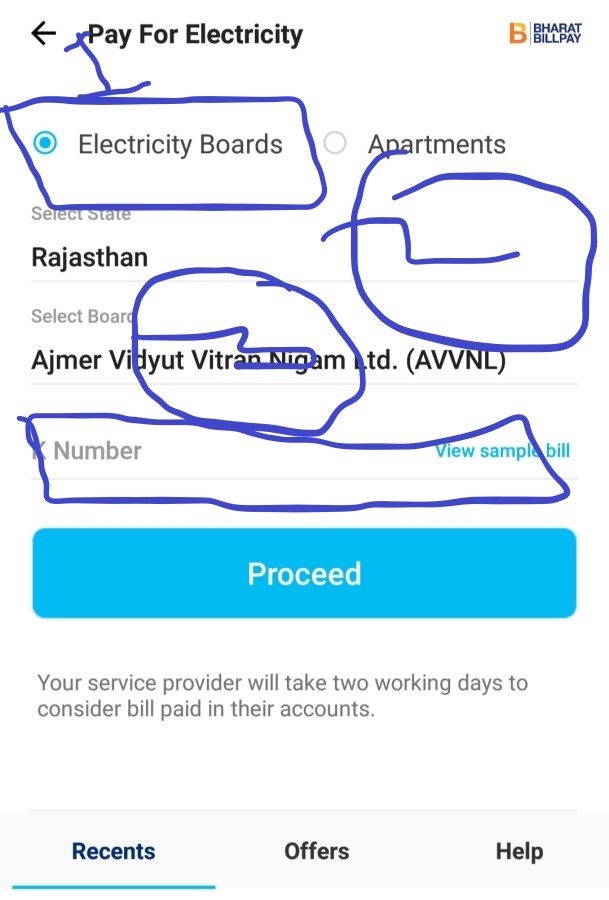Switch to the Recents tab
Screen dimensions: 609x900
(x=113, y=852)
